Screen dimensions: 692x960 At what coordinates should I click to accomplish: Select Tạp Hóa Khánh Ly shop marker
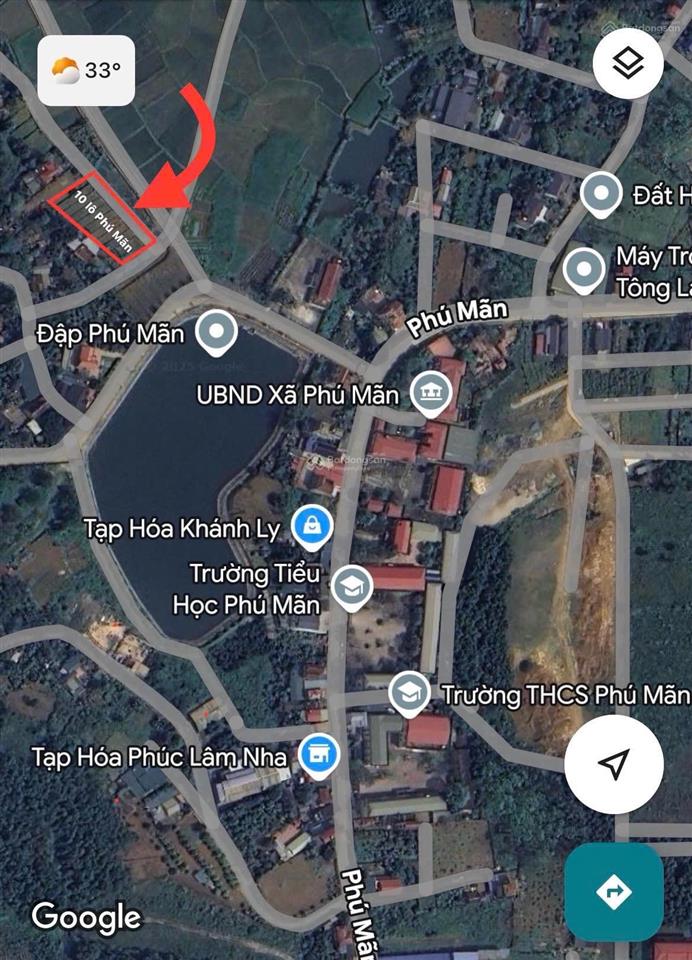tap(312, 526)
